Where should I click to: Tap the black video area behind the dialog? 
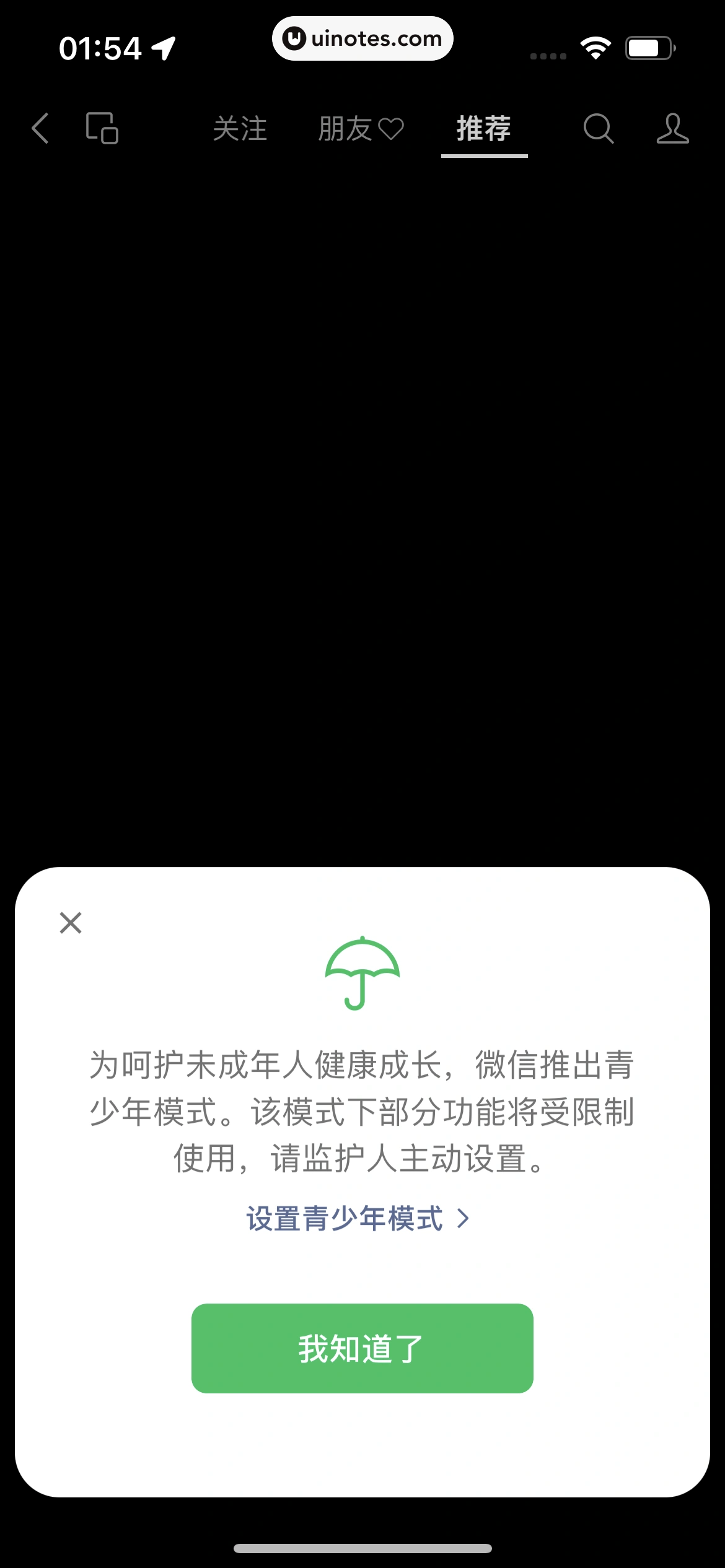click(x=362, y=495)
